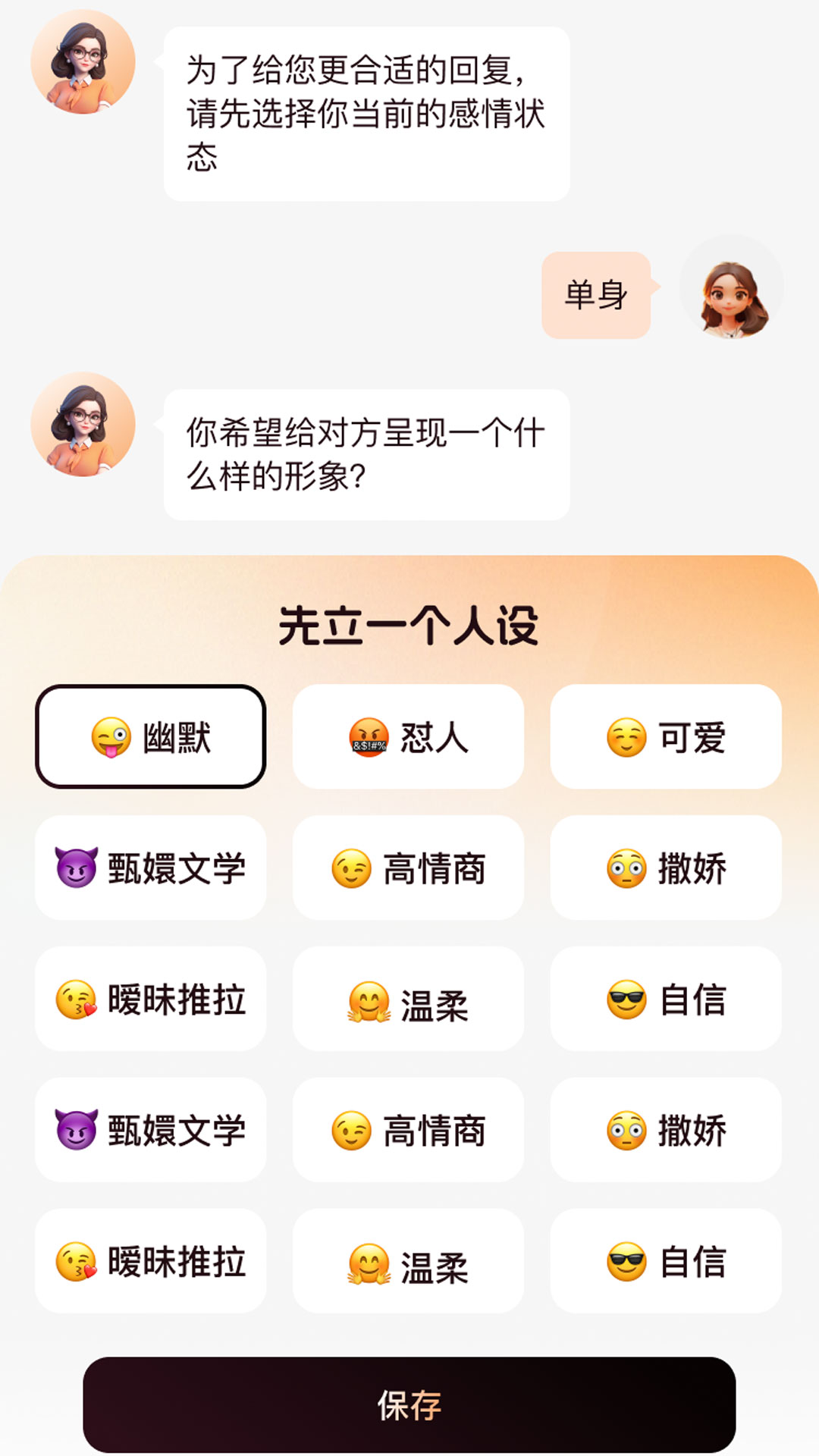Select the 幽默 persona option
This screenshot has height=1456, width=819.
click(x=149, y=737)
